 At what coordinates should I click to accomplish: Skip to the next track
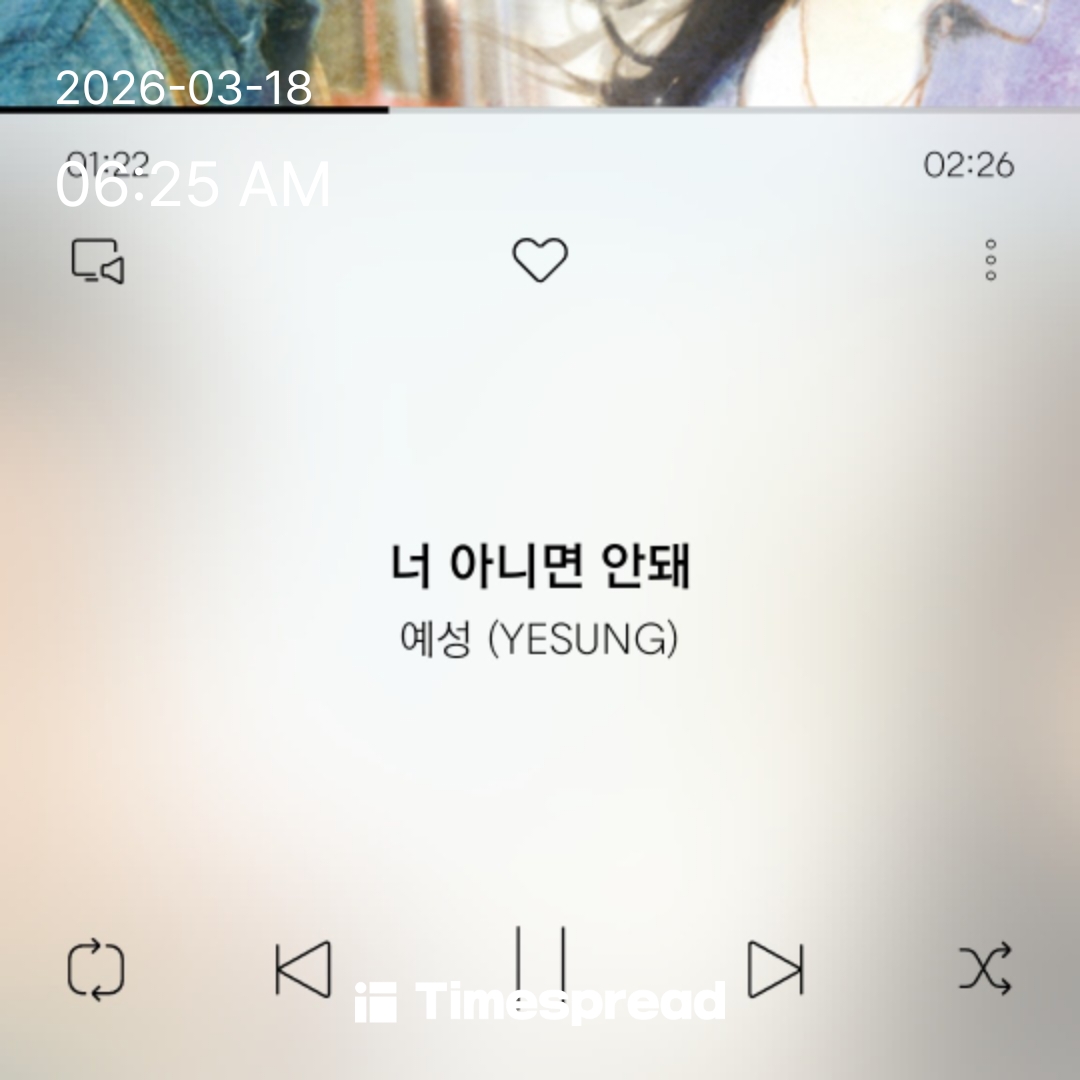tap(775, 969)
